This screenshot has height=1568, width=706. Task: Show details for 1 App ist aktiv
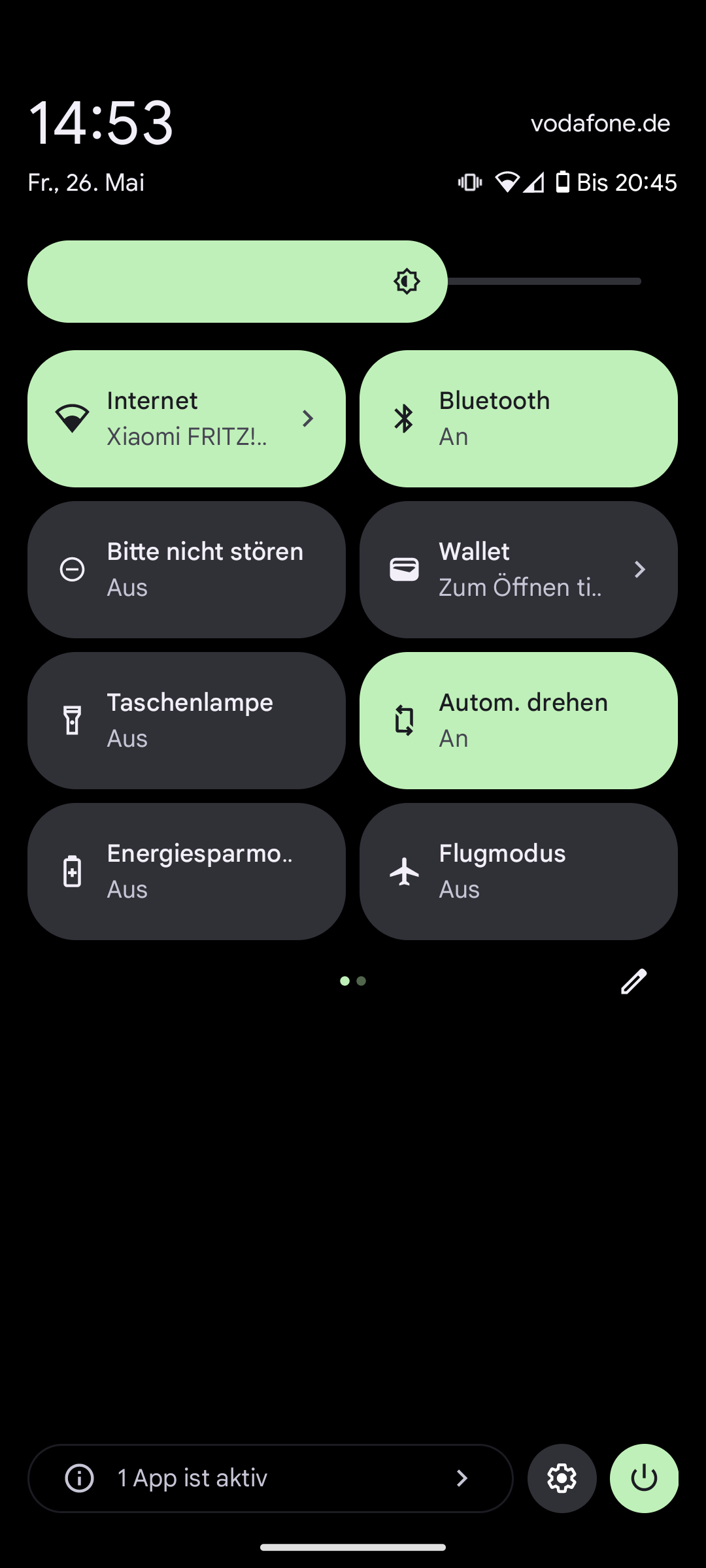pos(270,1478)
